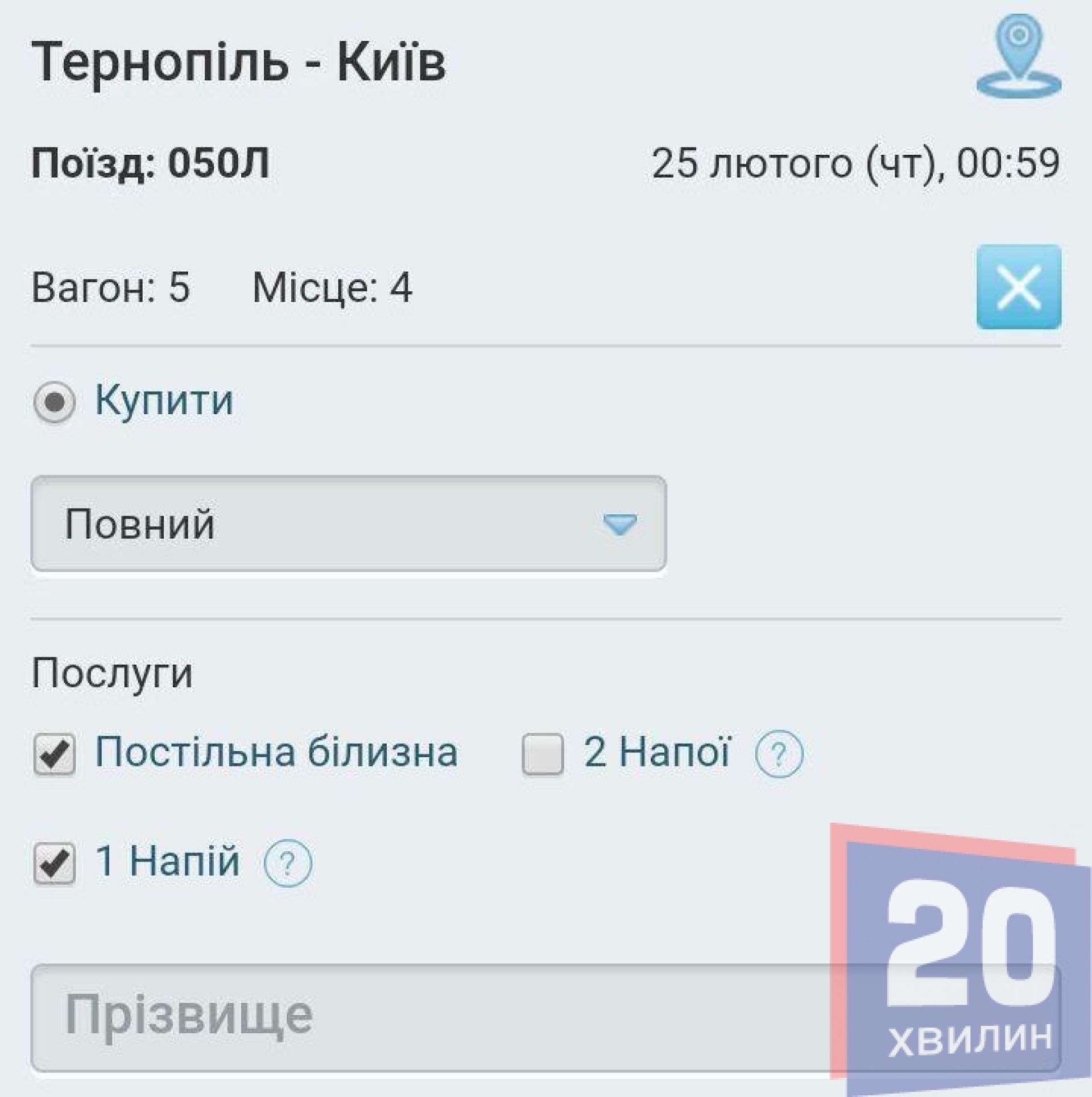Select the Купити radio option
Image resolution: width=1092 pixels, height=1097 pixels.
coord(55,402)
